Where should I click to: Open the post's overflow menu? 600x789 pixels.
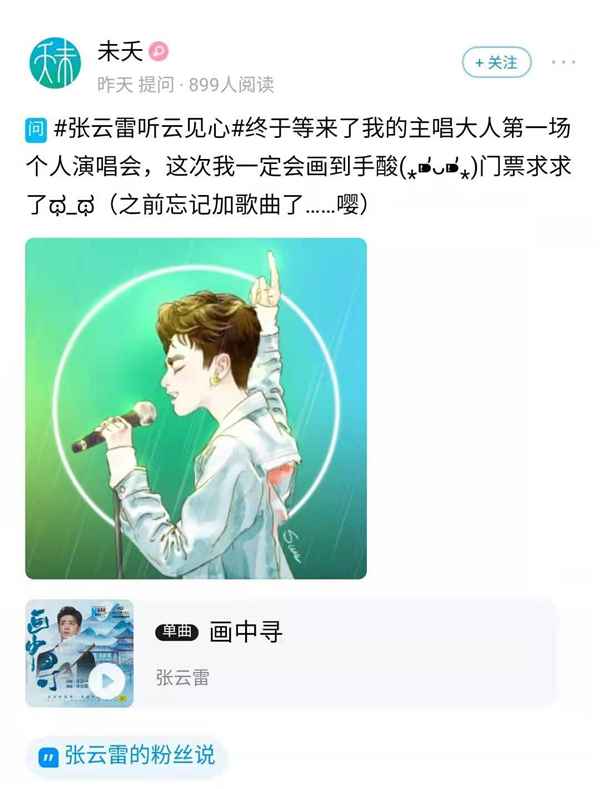click(563, 62)
